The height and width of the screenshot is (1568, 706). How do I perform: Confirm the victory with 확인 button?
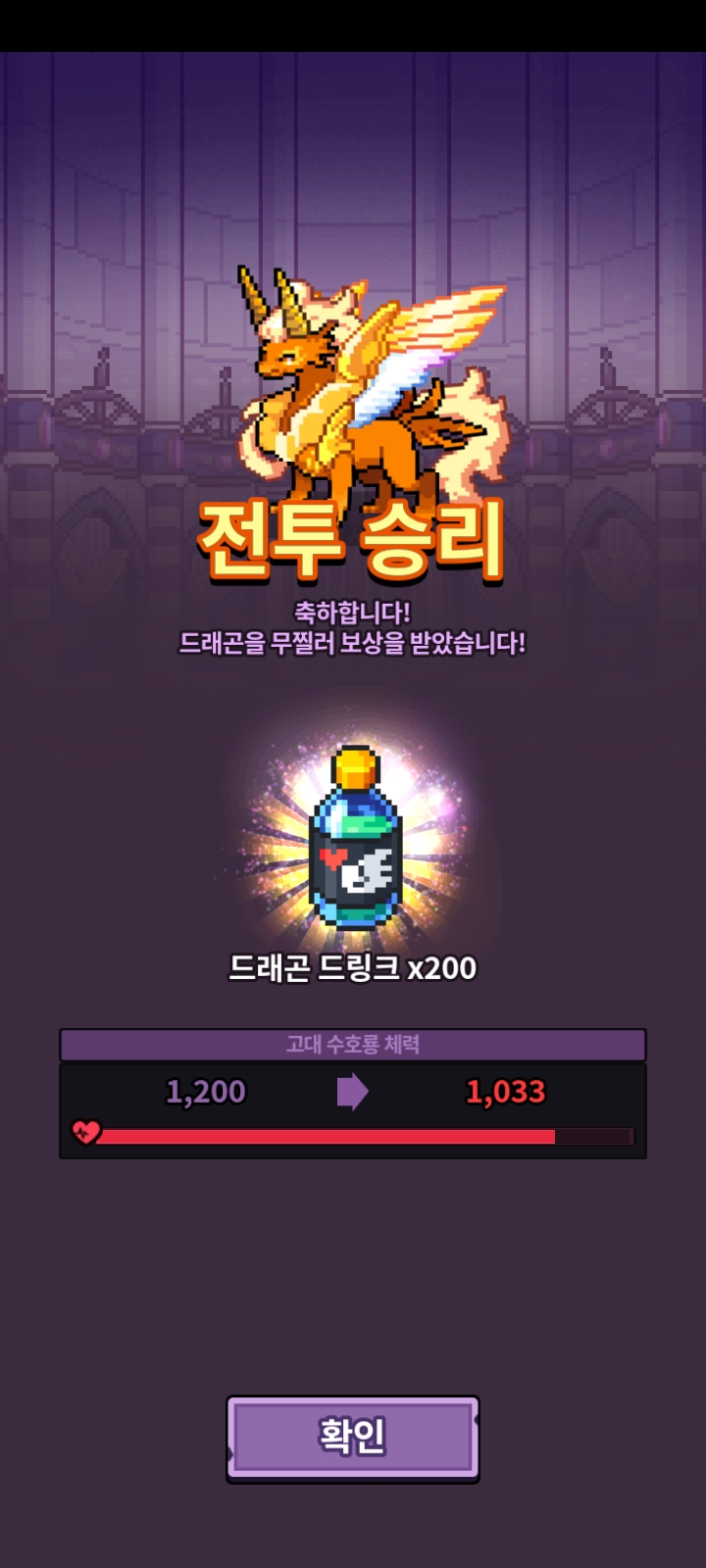pos(353,1438)
